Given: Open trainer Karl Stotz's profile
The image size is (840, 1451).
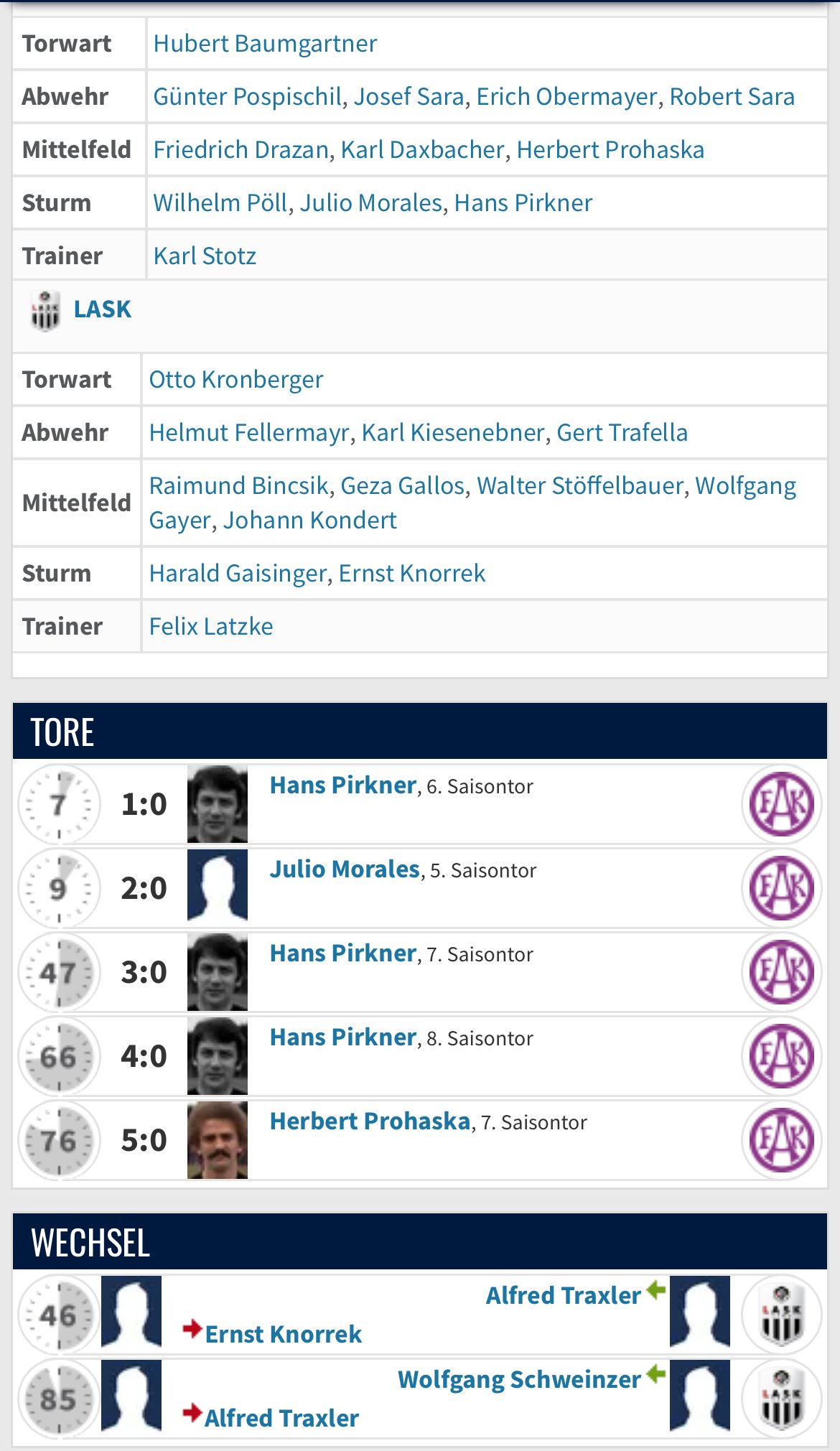Looking at the screenshot, I should (205, 256).
